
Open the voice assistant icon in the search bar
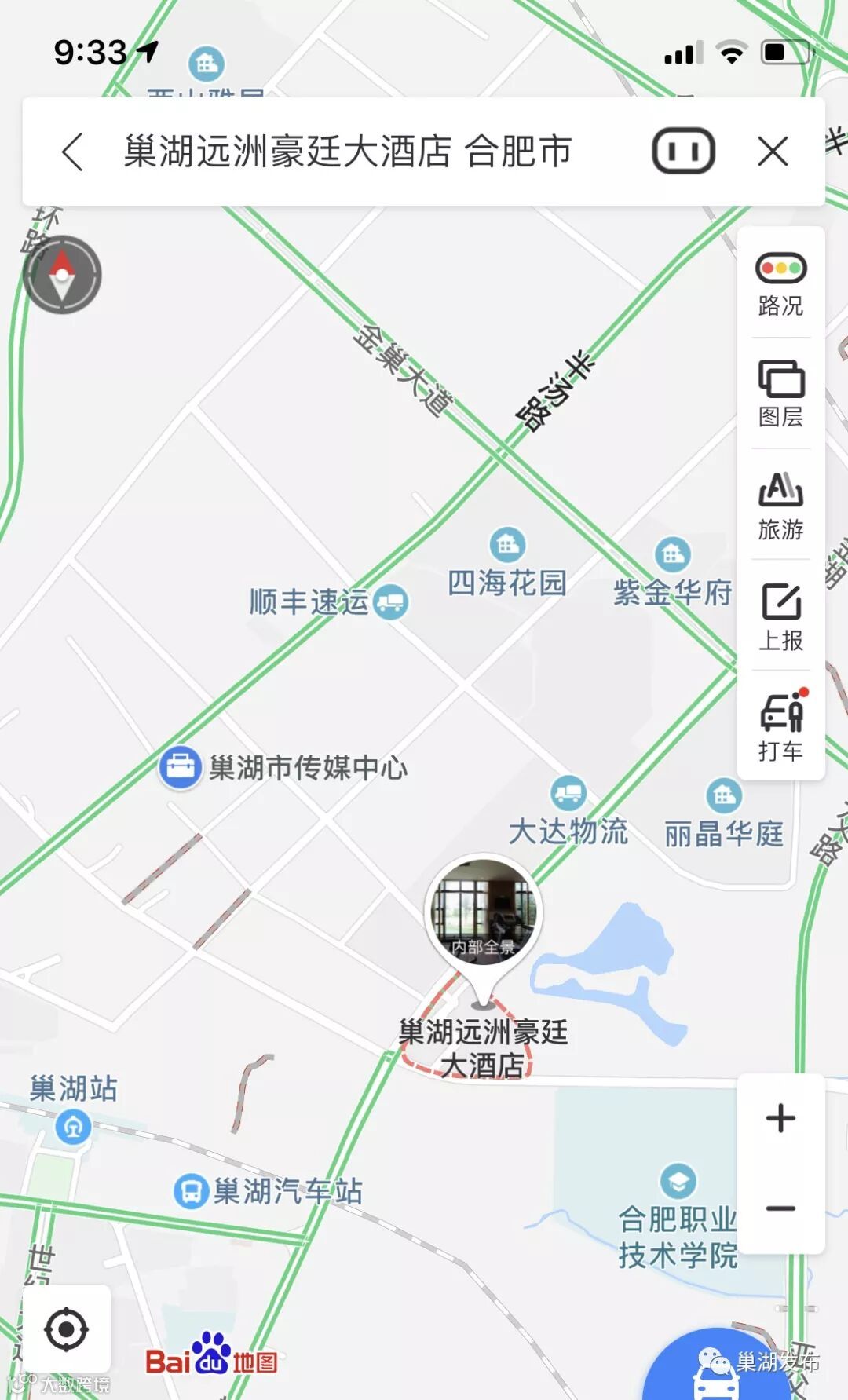point(683,152)
